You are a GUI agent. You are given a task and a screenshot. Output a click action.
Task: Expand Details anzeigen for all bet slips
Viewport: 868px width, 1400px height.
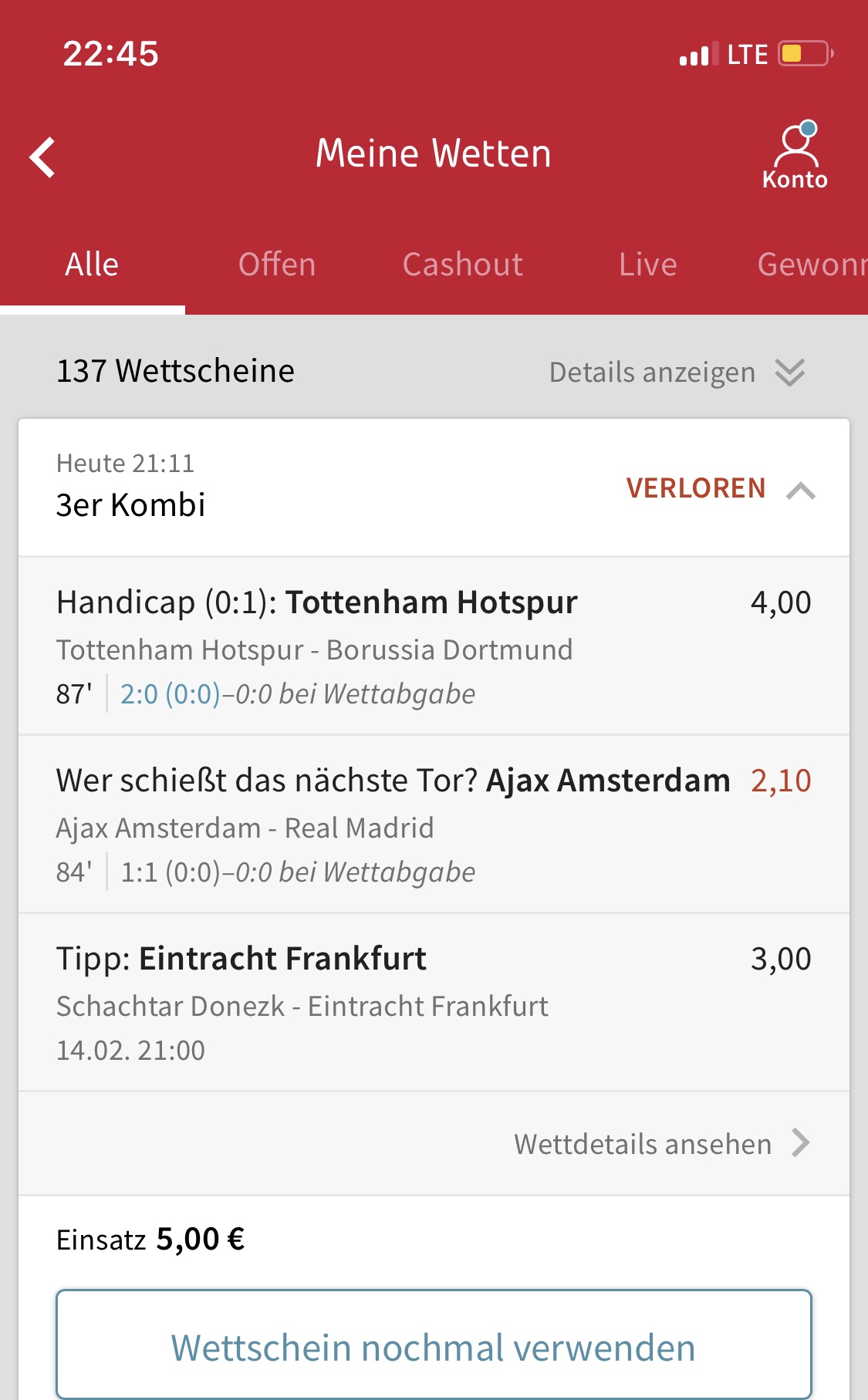[677, 373]
